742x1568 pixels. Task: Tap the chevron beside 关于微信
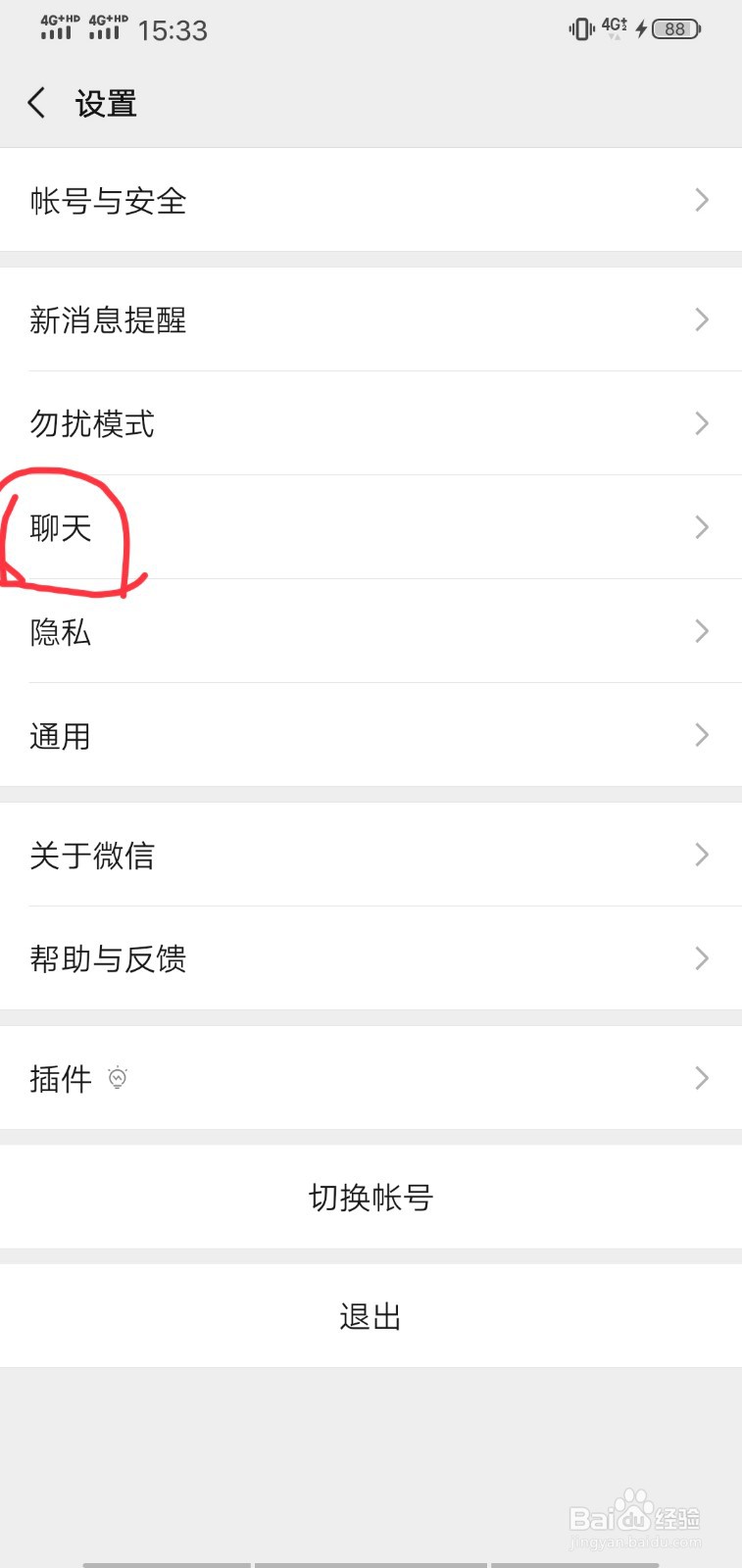point(701,855)
